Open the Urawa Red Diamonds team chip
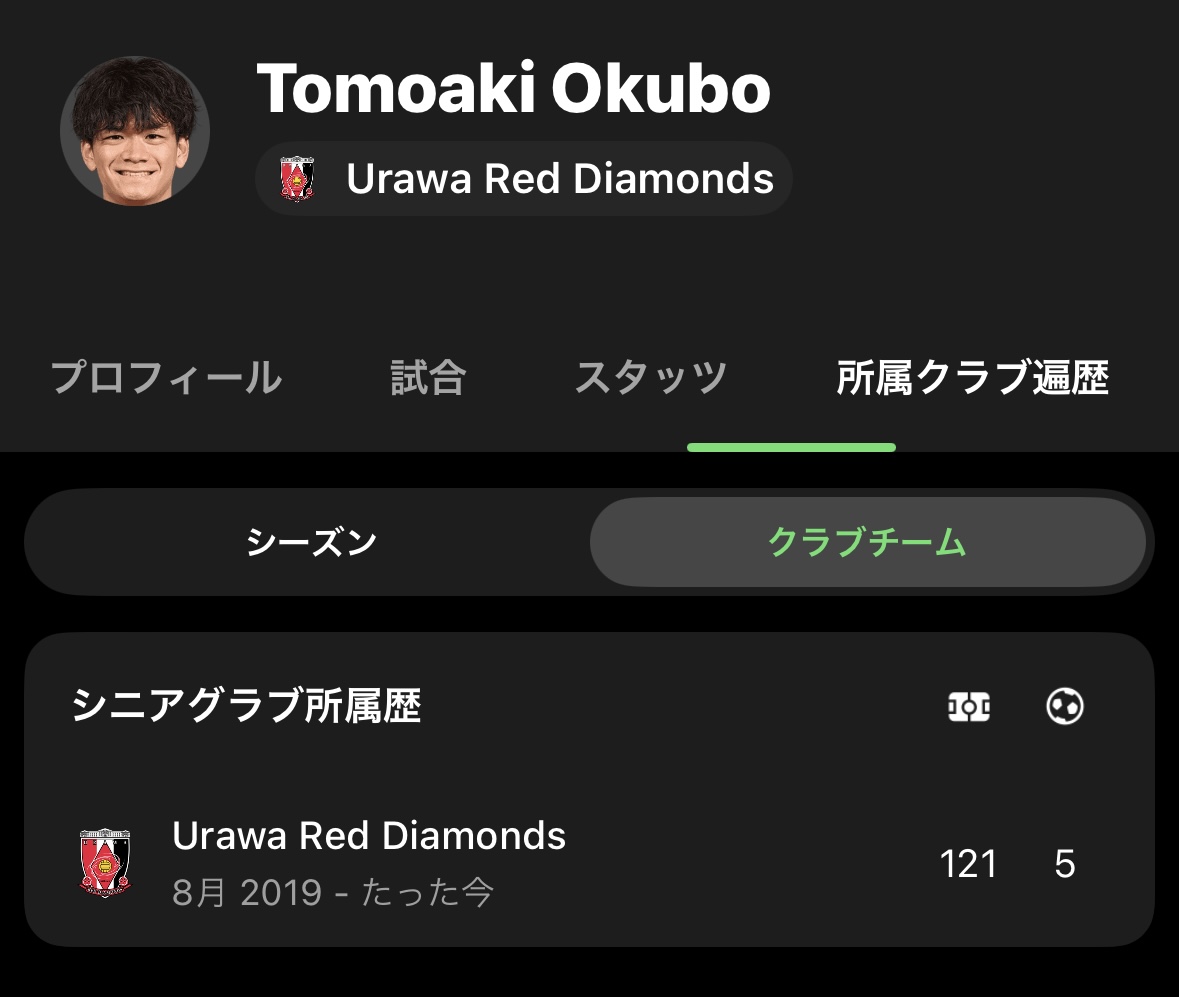The height and width of the screenshot is (997, 1179). point(525,180)
